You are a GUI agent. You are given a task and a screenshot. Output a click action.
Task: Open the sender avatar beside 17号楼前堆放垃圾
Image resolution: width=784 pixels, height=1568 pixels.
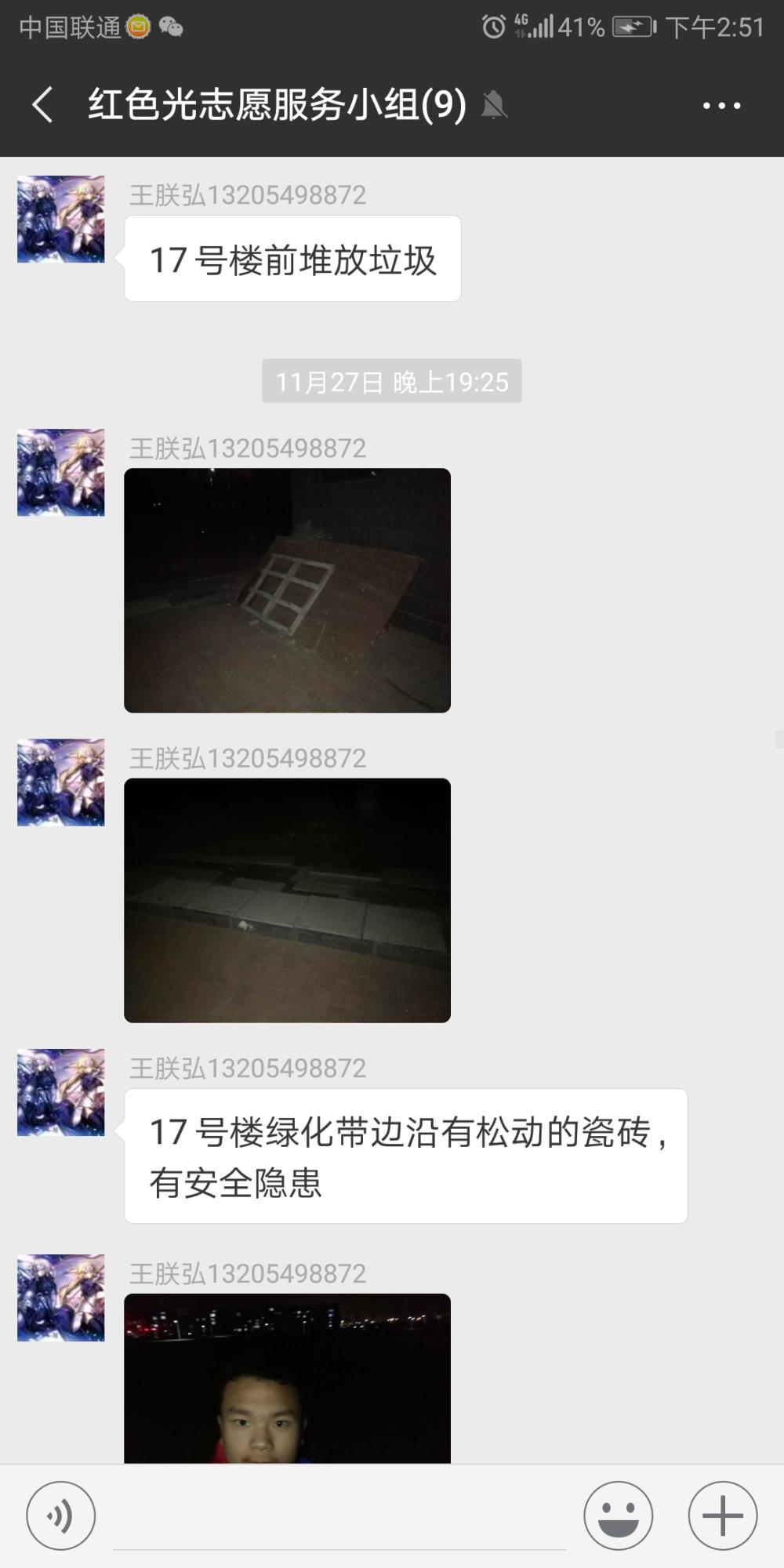[x=61, y=219]
